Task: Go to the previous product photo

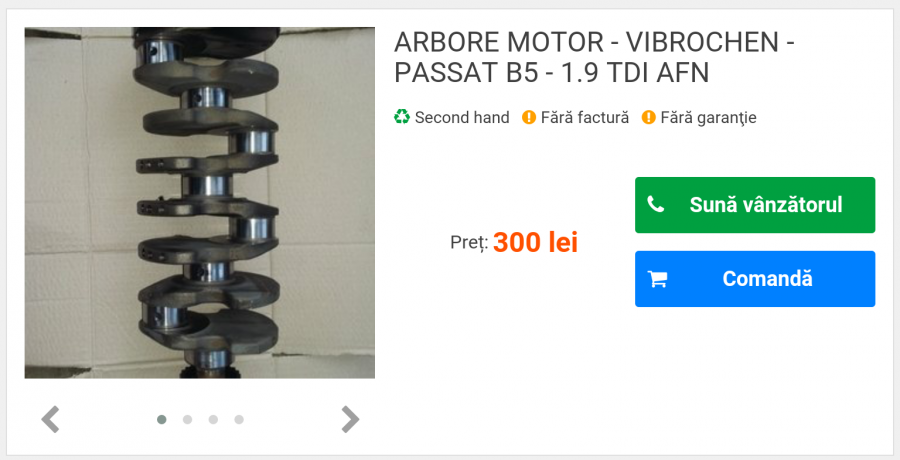Action: click(x=51, y=419)
